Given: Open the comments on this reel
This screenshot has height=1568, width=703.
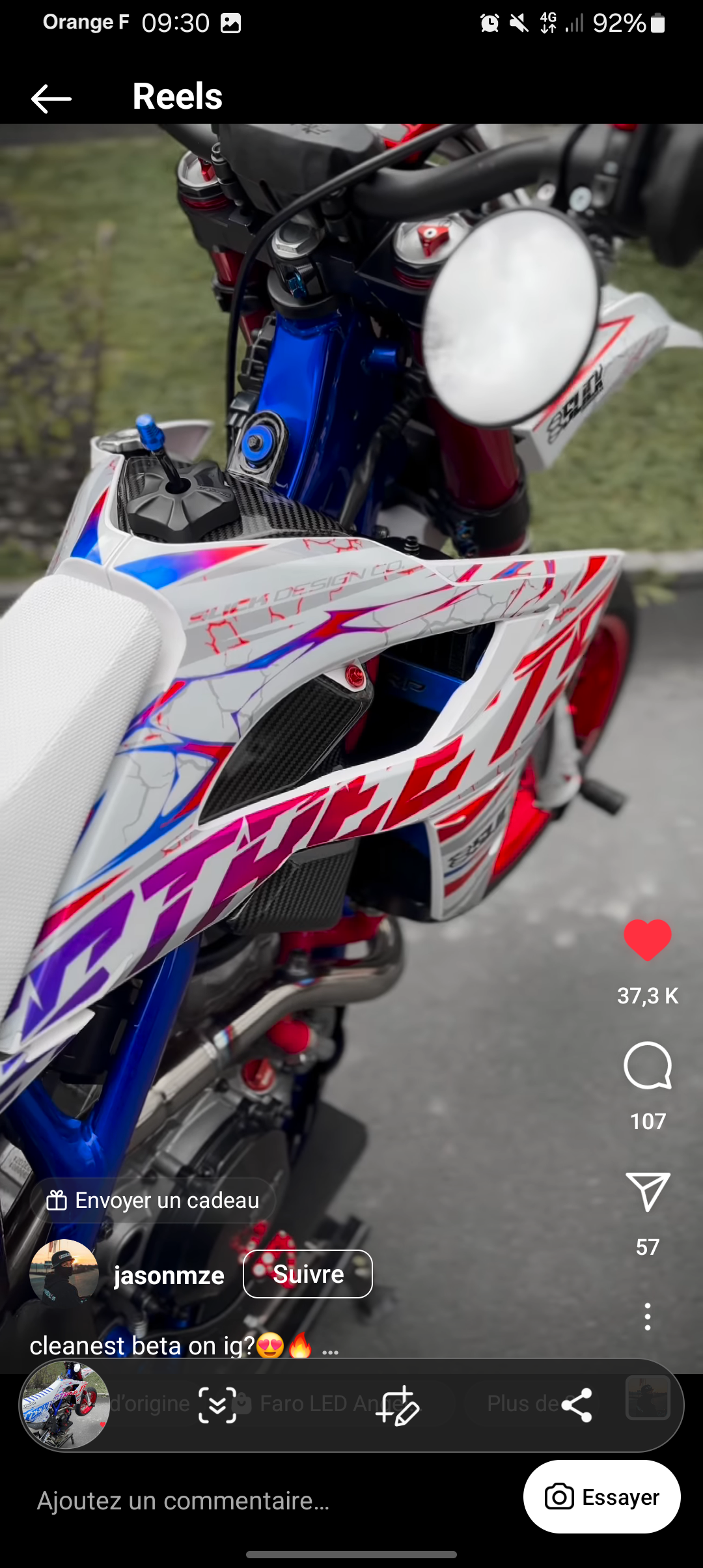Looking at the screenshot, I should (647, 1066).
